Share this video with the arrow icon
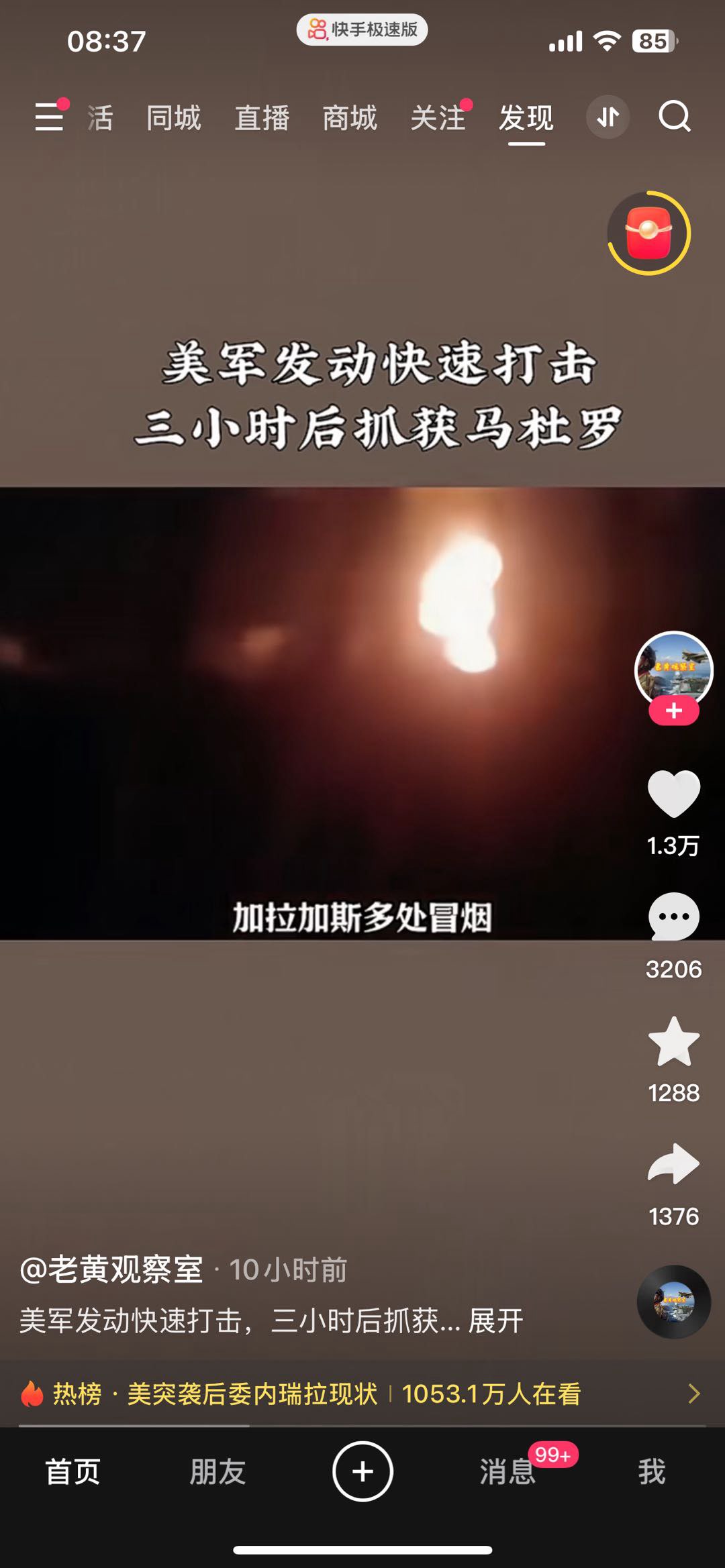 click(x=673, y=1165)
